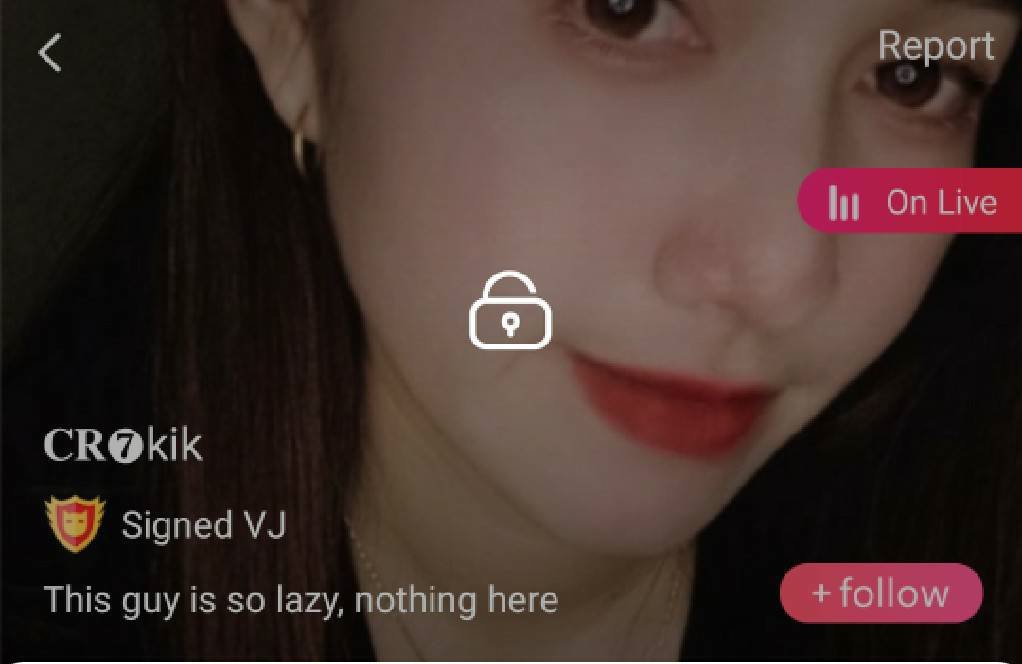Report this user profile
Viewport: 1022px width, 664px height.
[x=936, y=46]
